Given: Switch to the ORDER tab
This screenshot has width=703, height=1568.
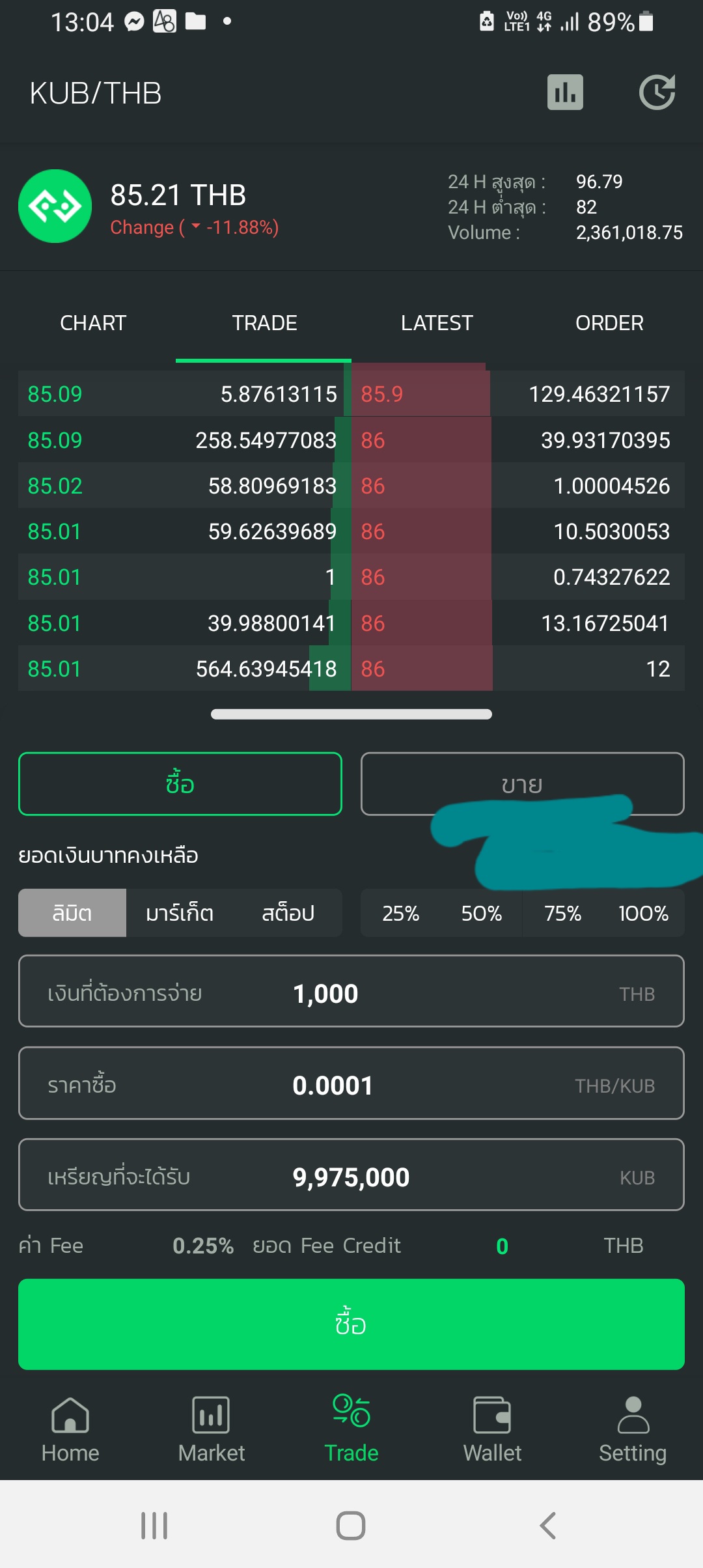Looking at the screenshot, I should click(609, 323).
